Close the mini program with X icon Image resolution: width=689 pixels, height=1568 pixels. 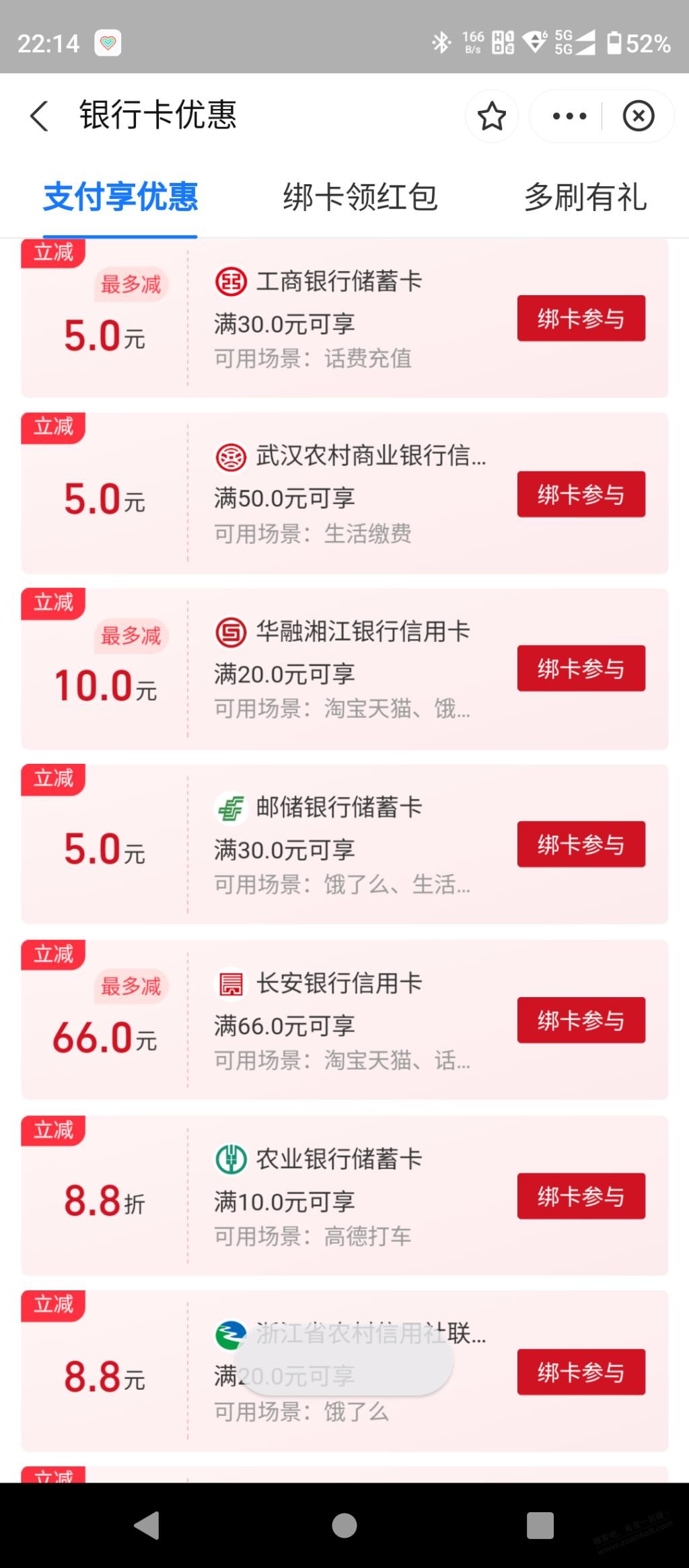pyautogui.click(x=638, y=116)
